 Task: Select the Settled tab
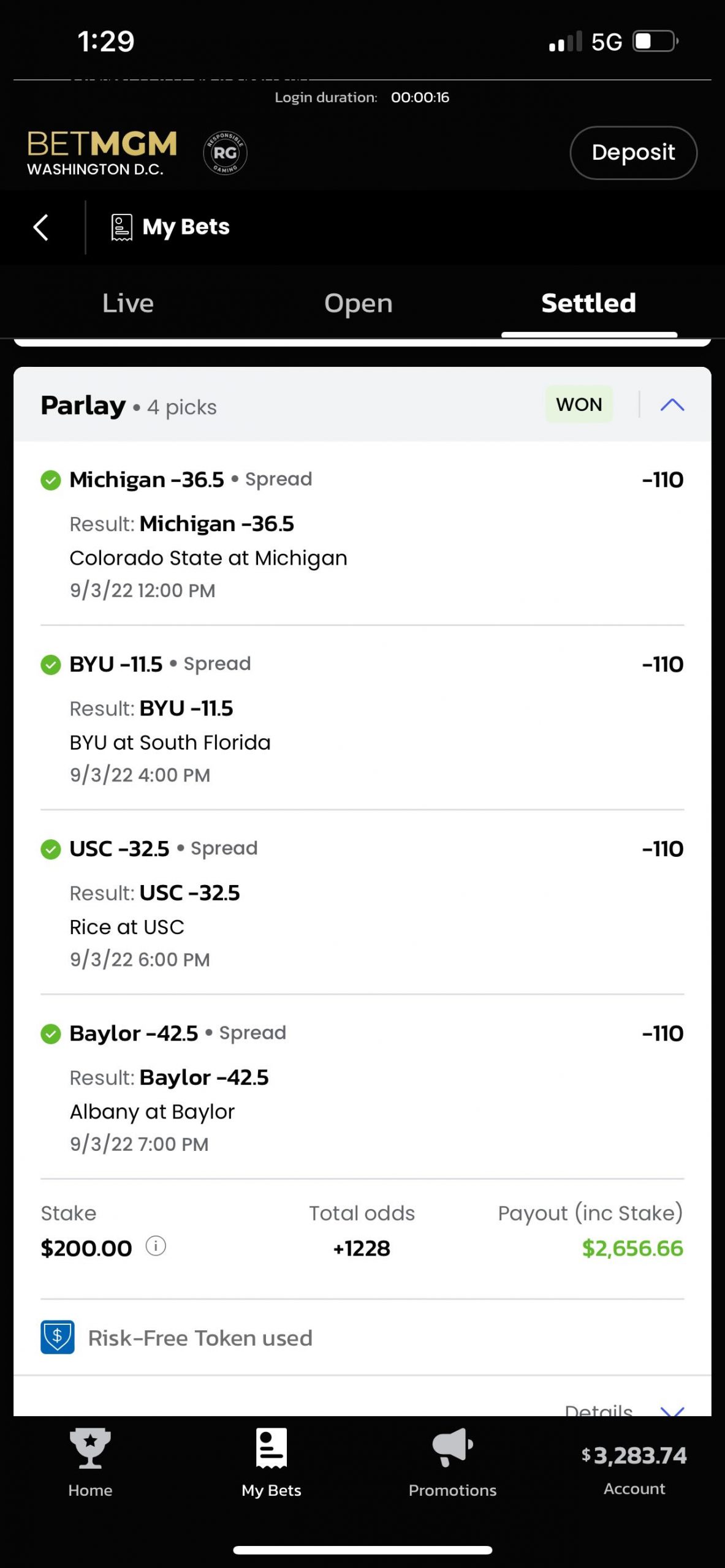coord(588,303)
